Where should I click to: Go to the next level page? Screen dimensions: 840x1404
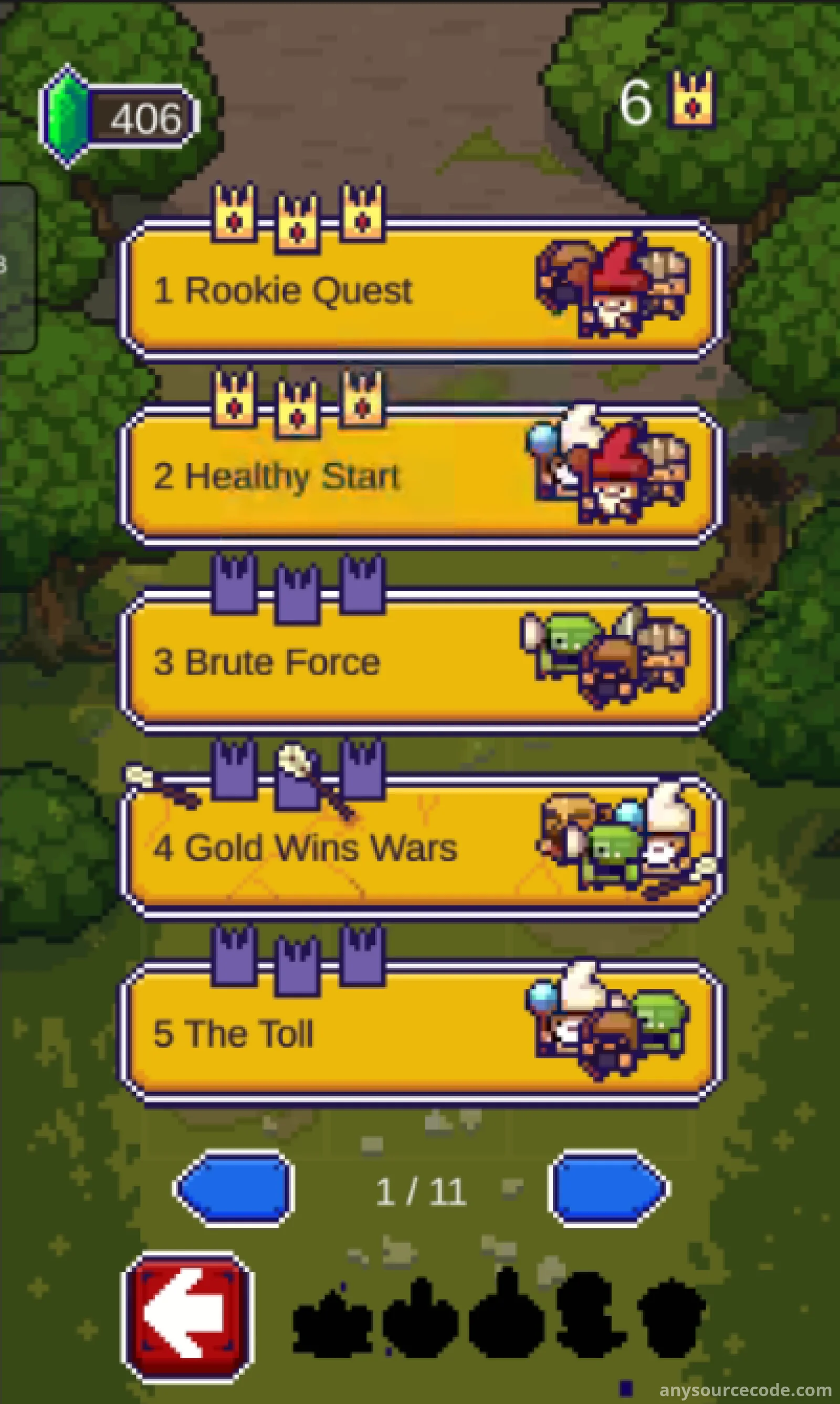(x=608, y=1188)
